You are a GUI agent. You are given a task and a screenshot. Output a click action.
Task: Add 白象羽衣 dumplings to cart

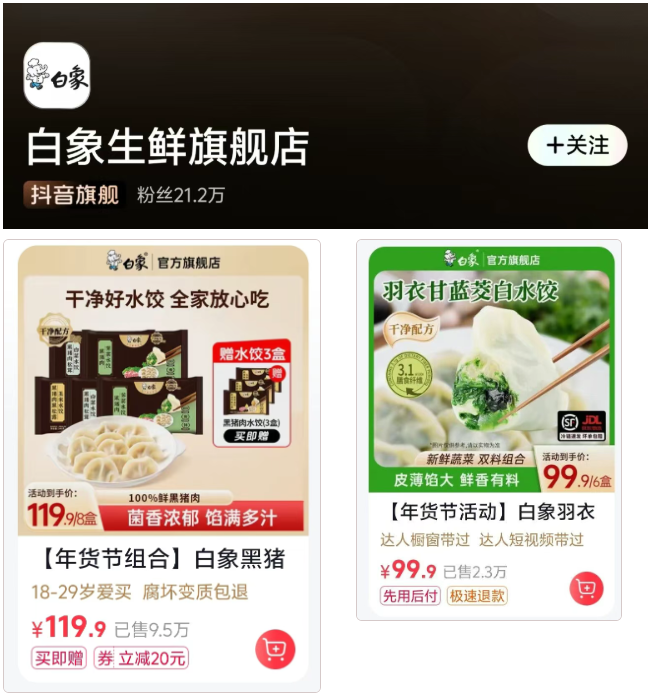586,588
